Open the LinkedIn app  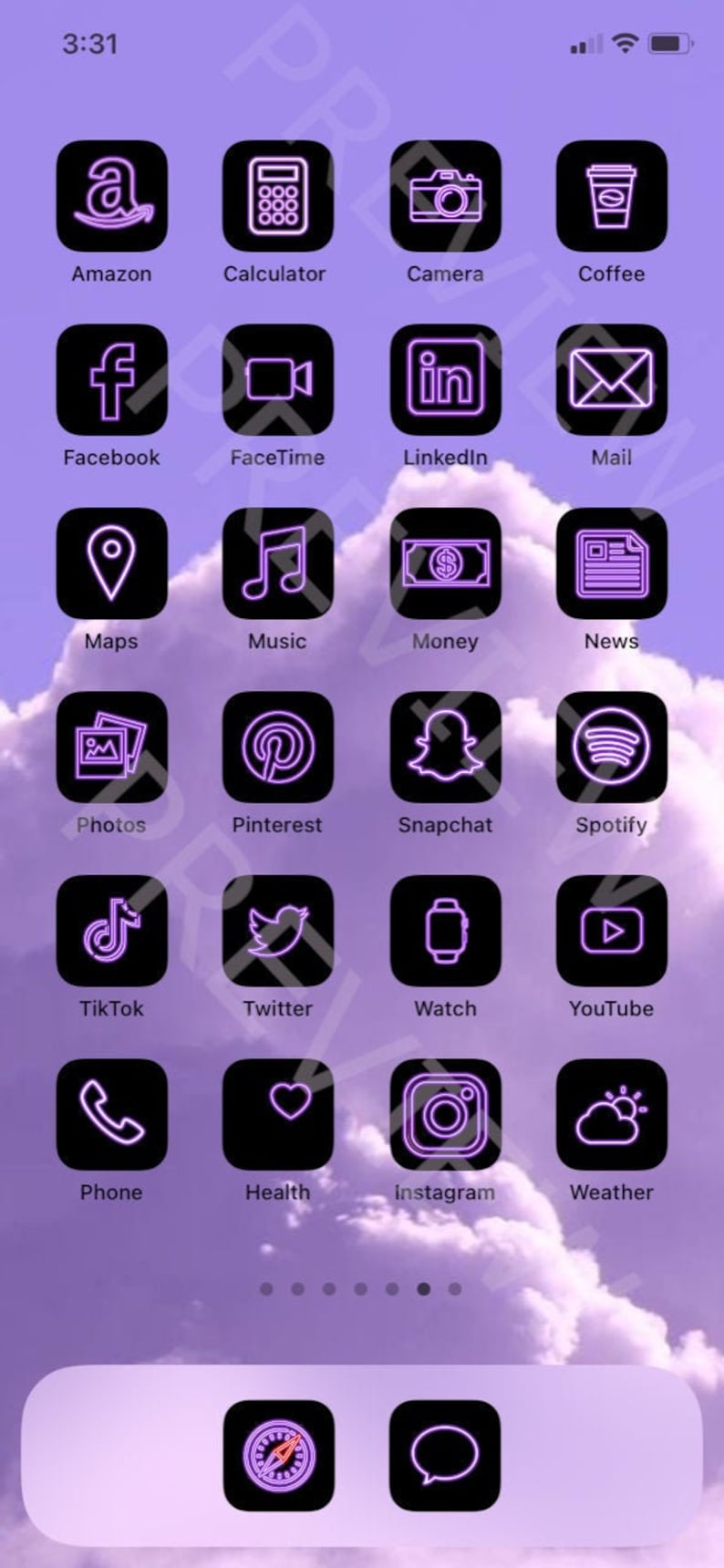tap(445, 380)
